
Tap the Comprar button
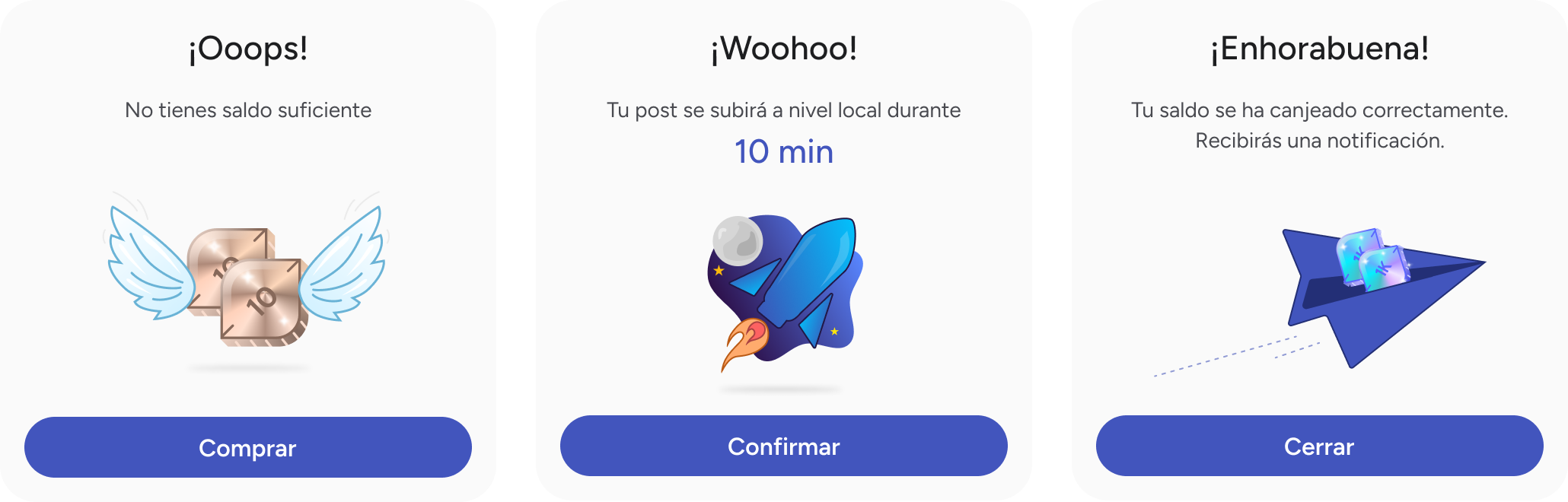click(247, 447)
